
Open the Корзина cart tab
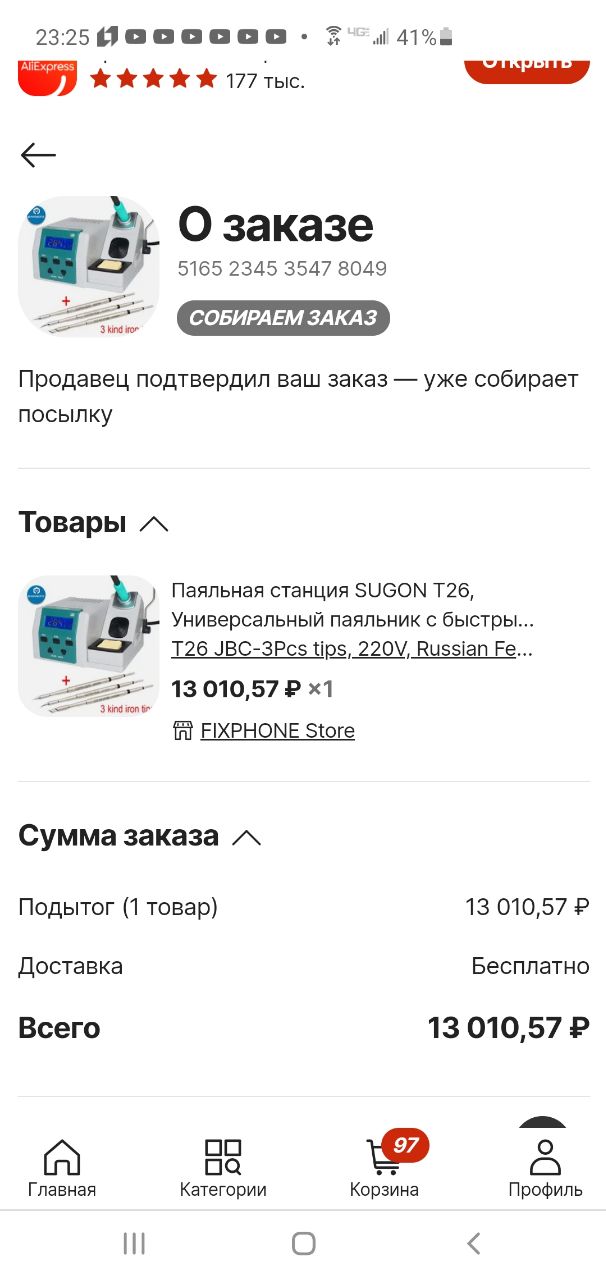pos(385,1169)
